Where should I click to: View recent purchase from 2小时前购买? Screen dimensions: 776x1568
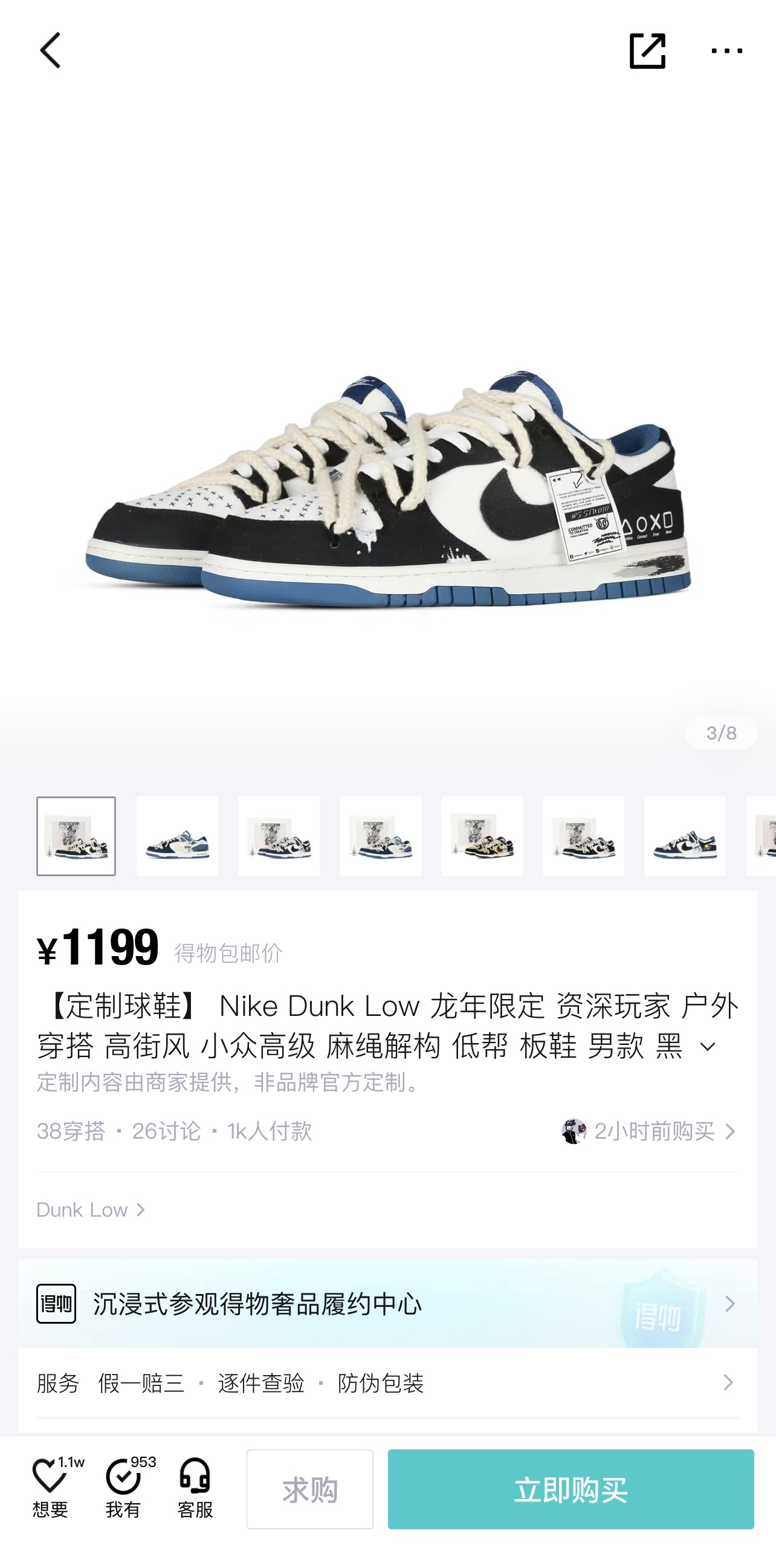[x=649, y=1131]
